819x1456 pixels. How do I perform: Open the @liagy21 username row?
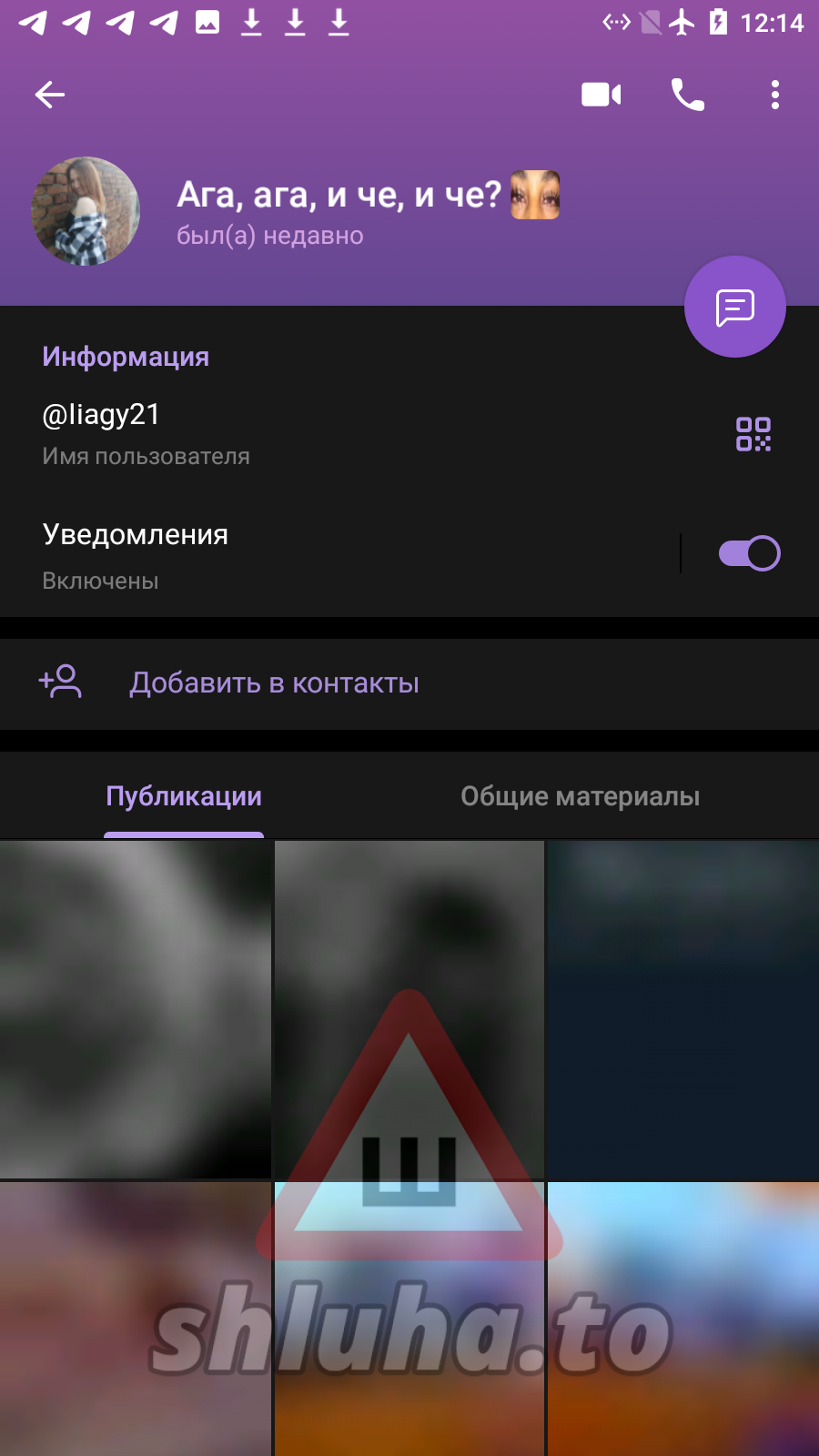(273, 433)
